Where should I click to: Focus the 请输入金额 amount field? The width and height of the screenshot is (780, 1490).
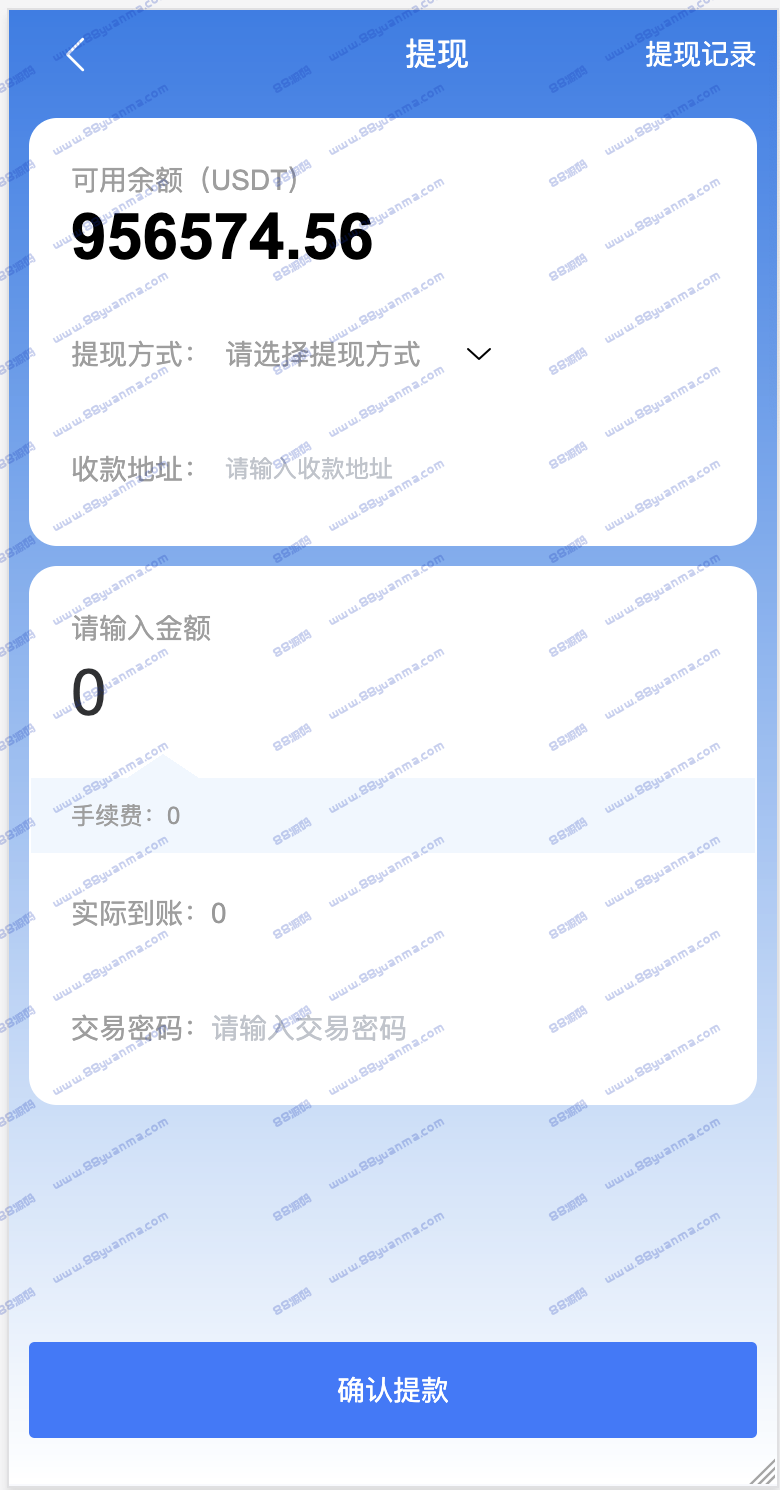pos(392,693)
